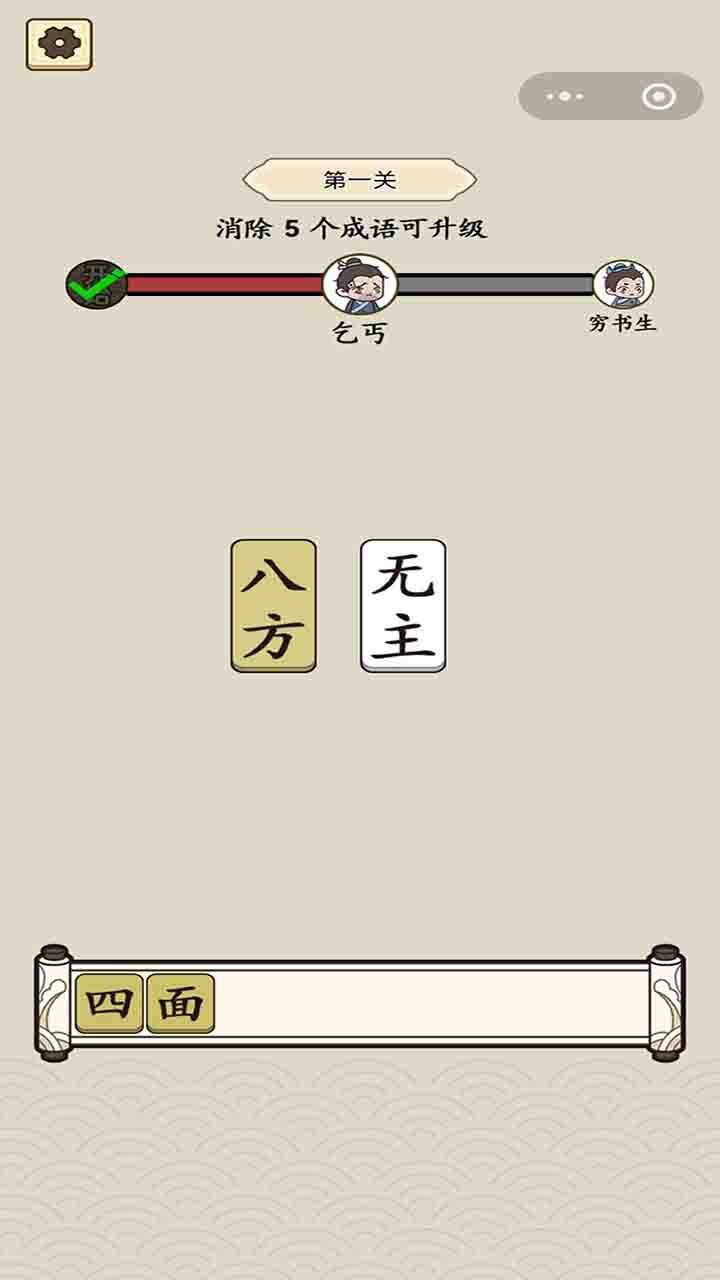Screen dimensions: 720x1280
Task: Tap the 四 tile in the scroll tray
Action: (x=109, y=1002)
